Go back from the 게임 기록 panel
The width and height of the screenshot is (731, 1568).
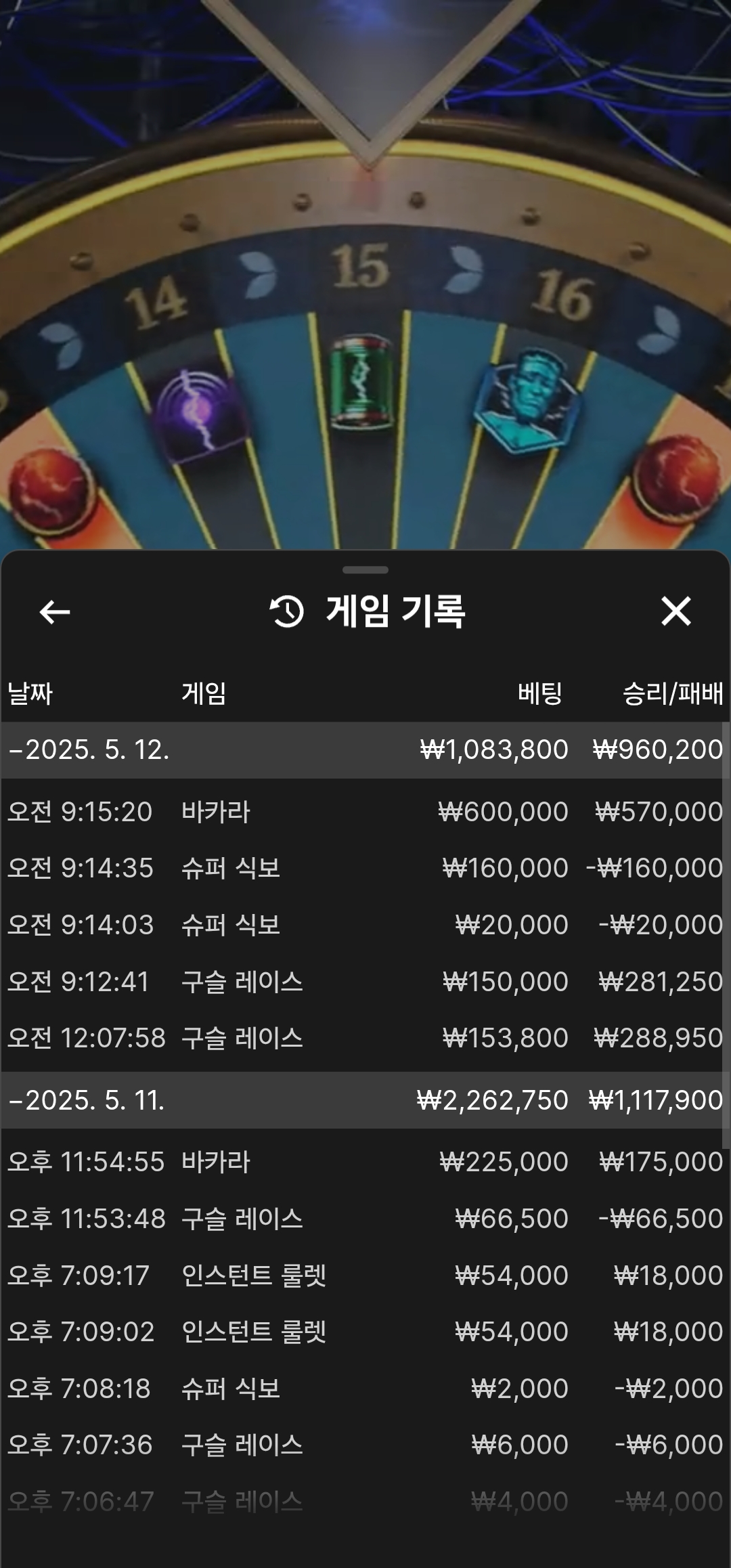coord(55,612)
